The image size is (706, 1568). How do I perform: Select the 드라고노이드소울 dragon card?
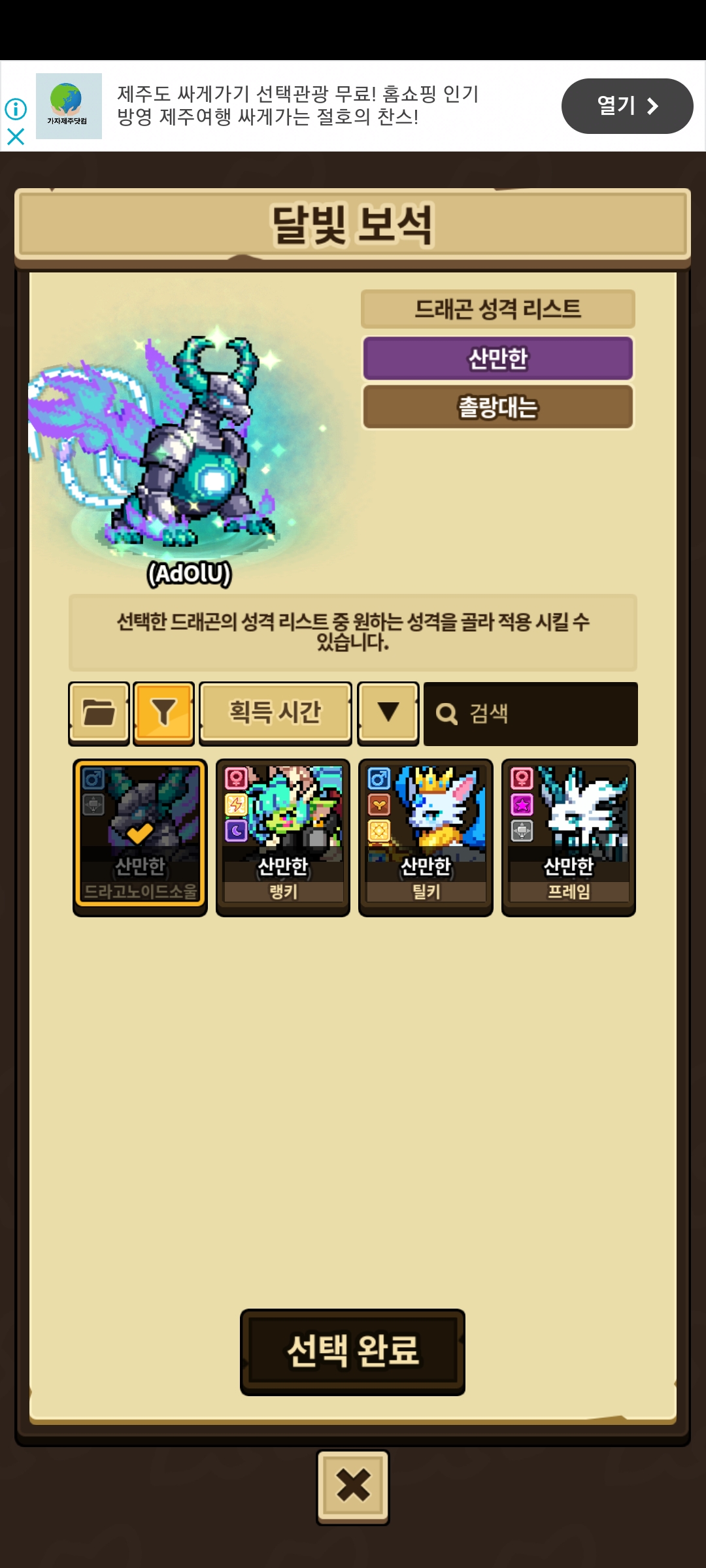tap(140, 838)
